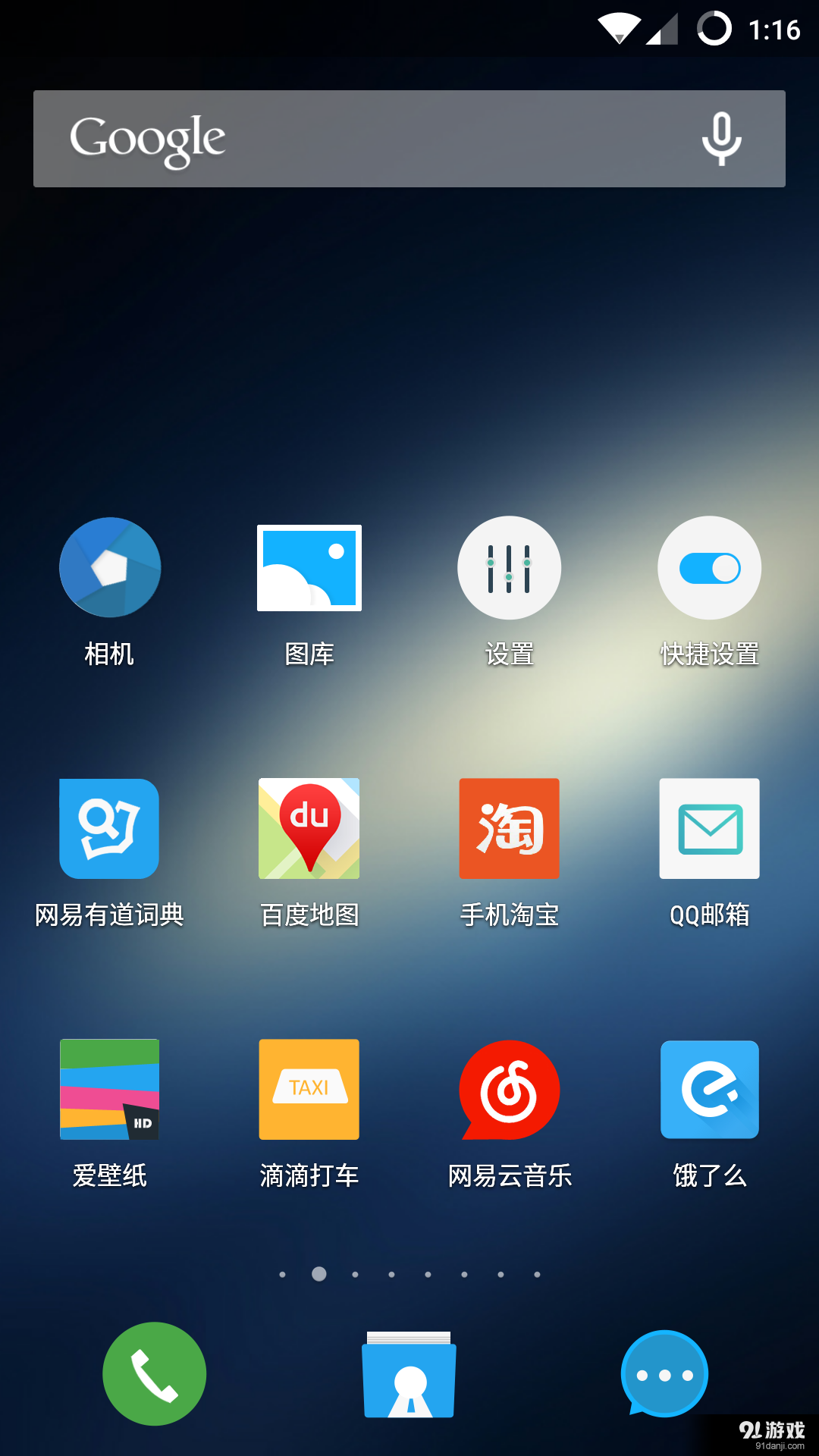This screenshot has height=1456, width=819.
Task: Open the messaging app in the dock
Action: tap(664, 1374)
